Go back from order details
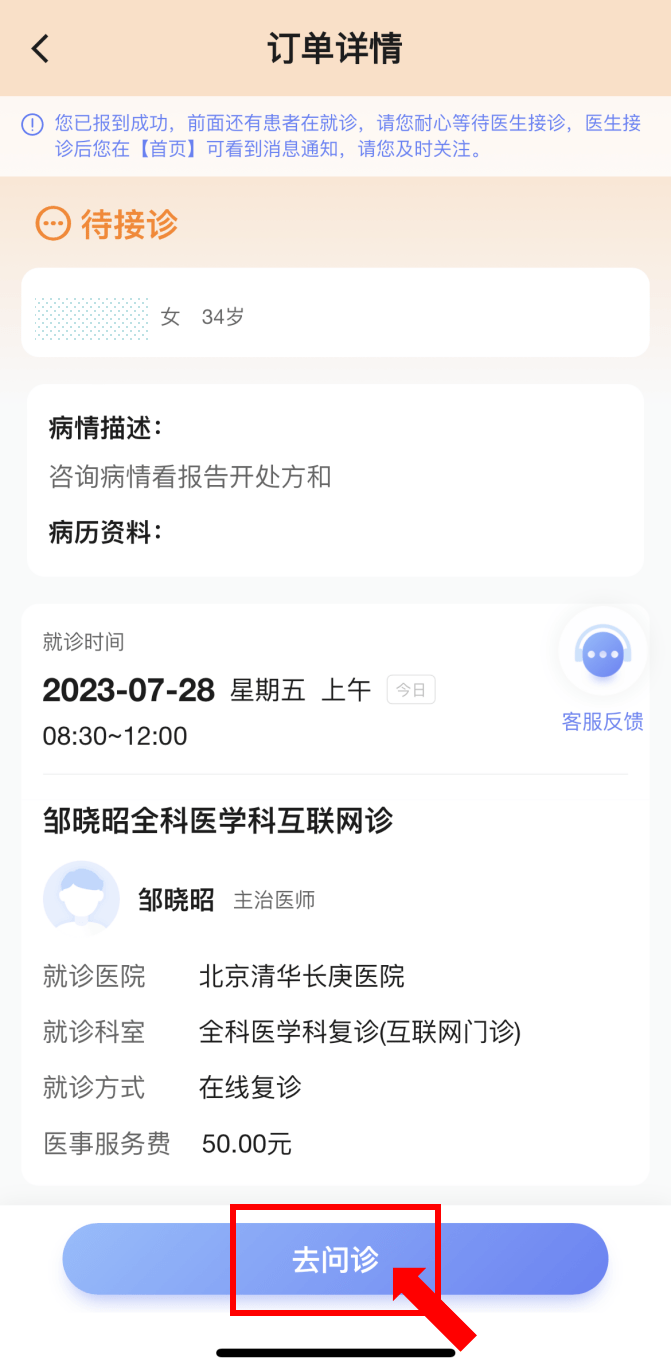The width and height of the screenshot is (672, 1372). 41,49
